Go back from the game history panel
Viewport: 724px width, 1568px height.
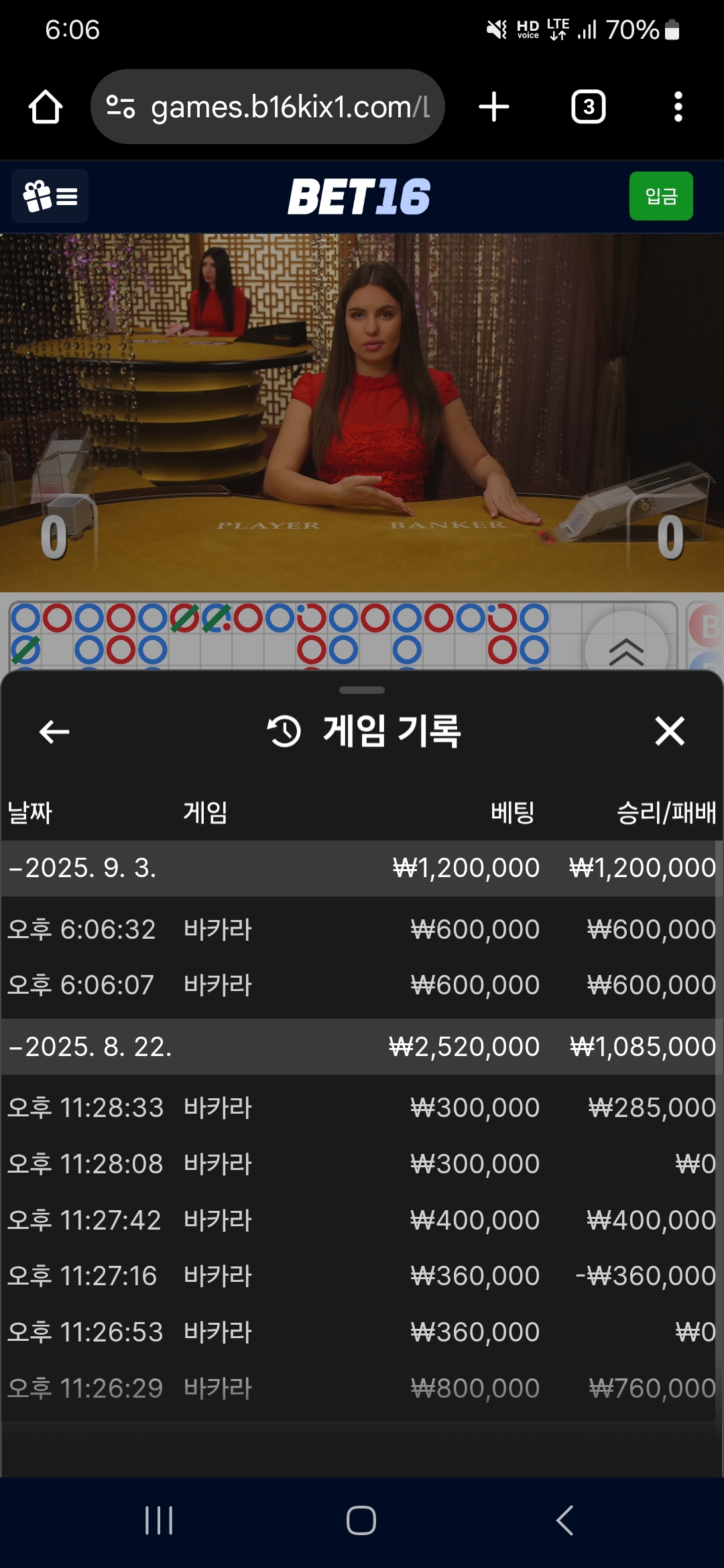[x=54, y=732]
